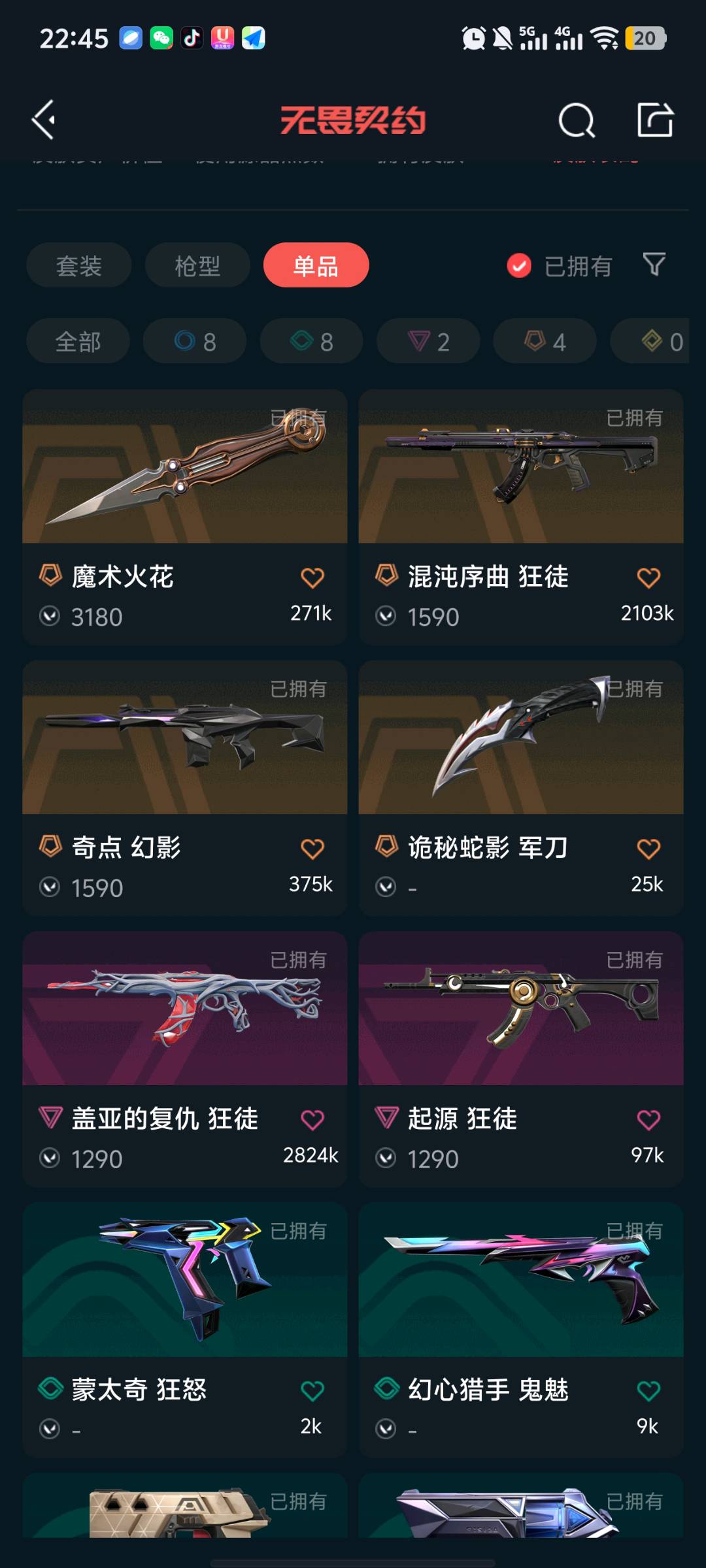
Task: Switch to the 套装 tab
Action: pos(78,265)
